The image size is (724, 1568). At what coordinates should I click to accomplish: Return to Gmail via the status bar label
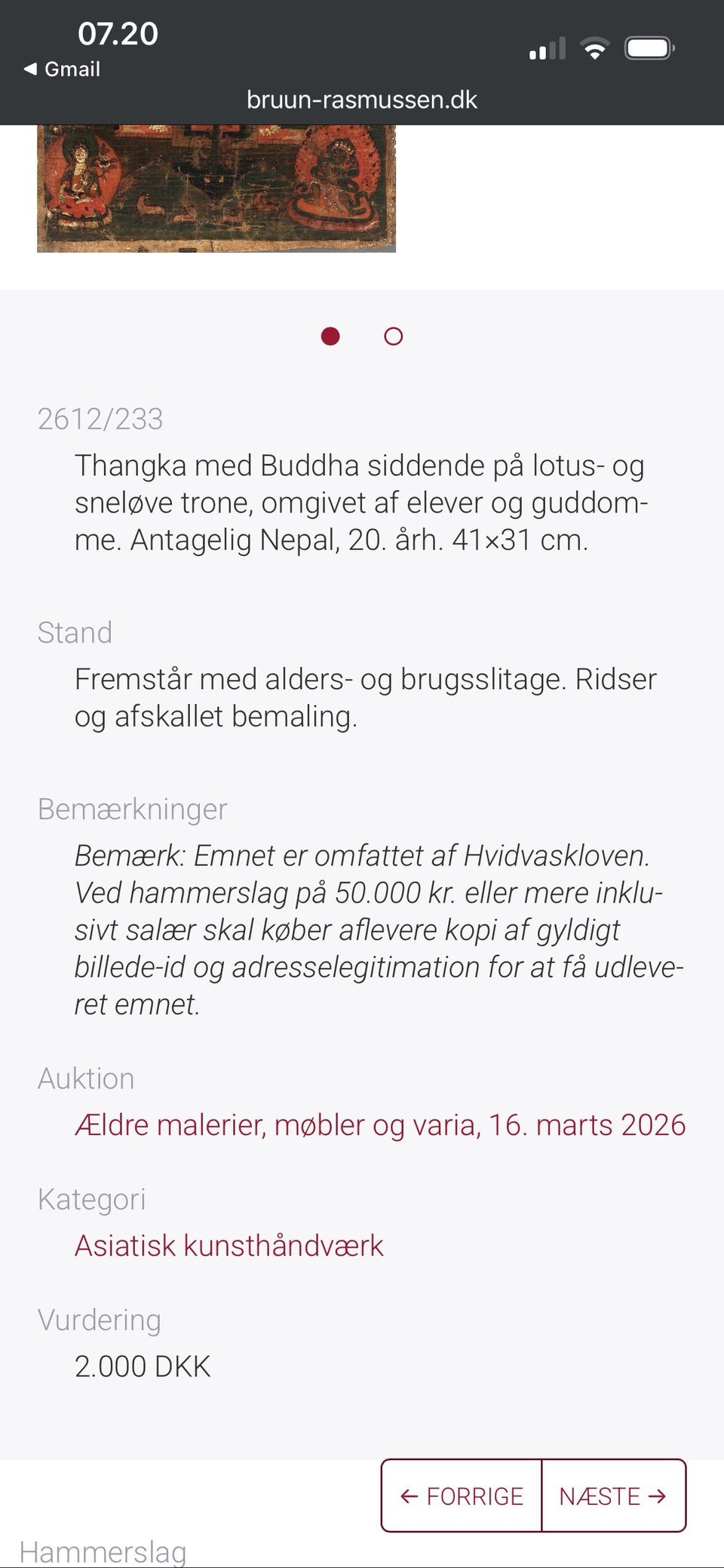tap(72, 69)
